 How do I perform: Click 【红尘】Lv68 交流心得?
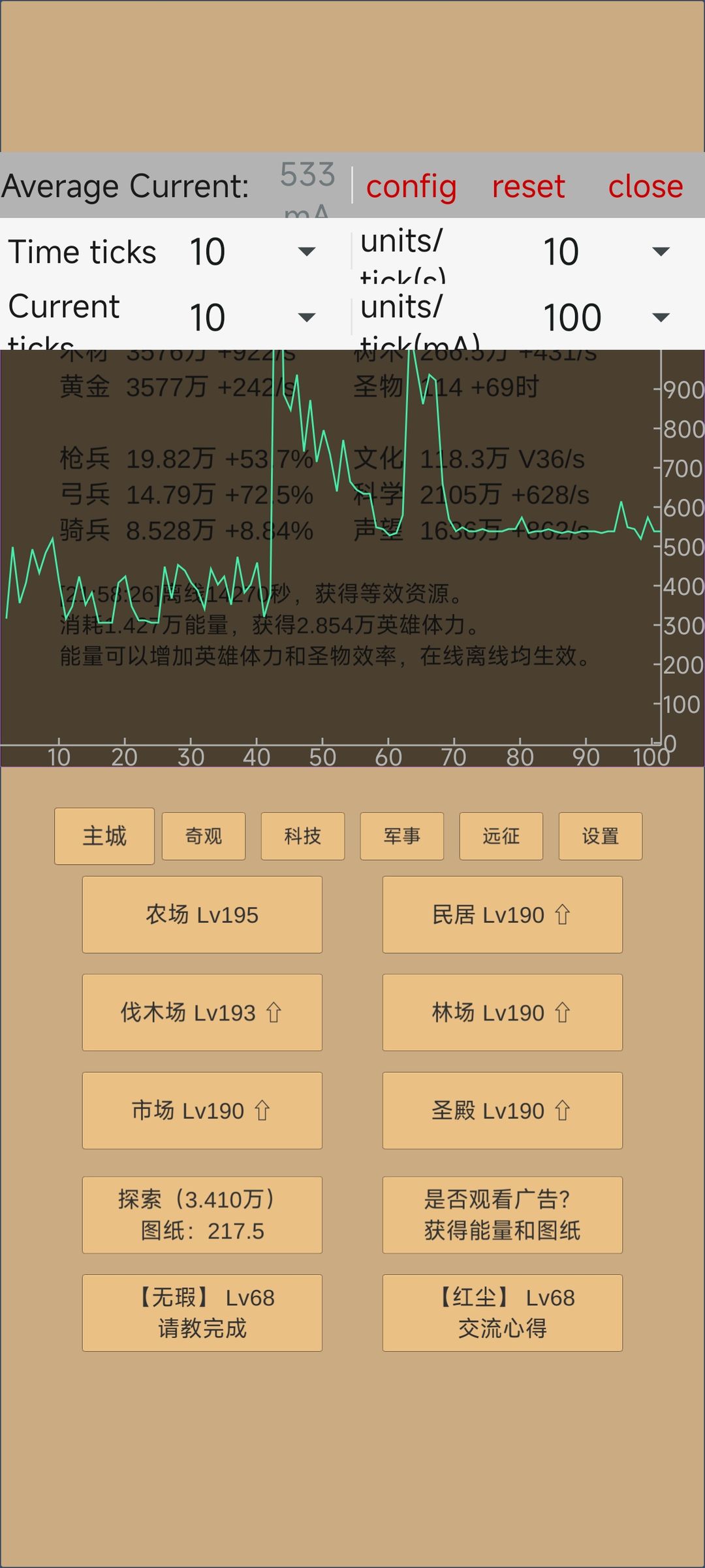click(502, 1313)
